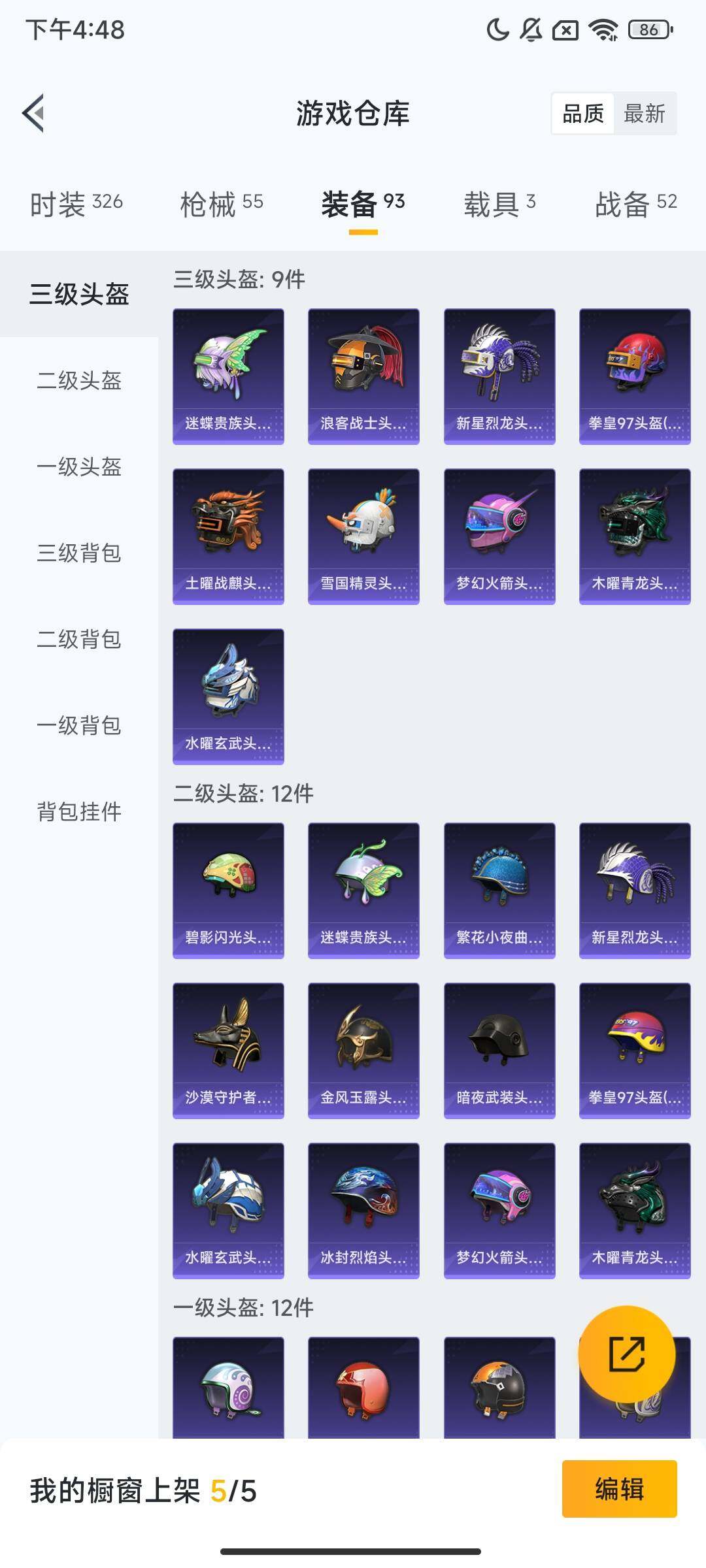Open the 土曜战麒头盔 item
706x1568 pixels.
228,536
